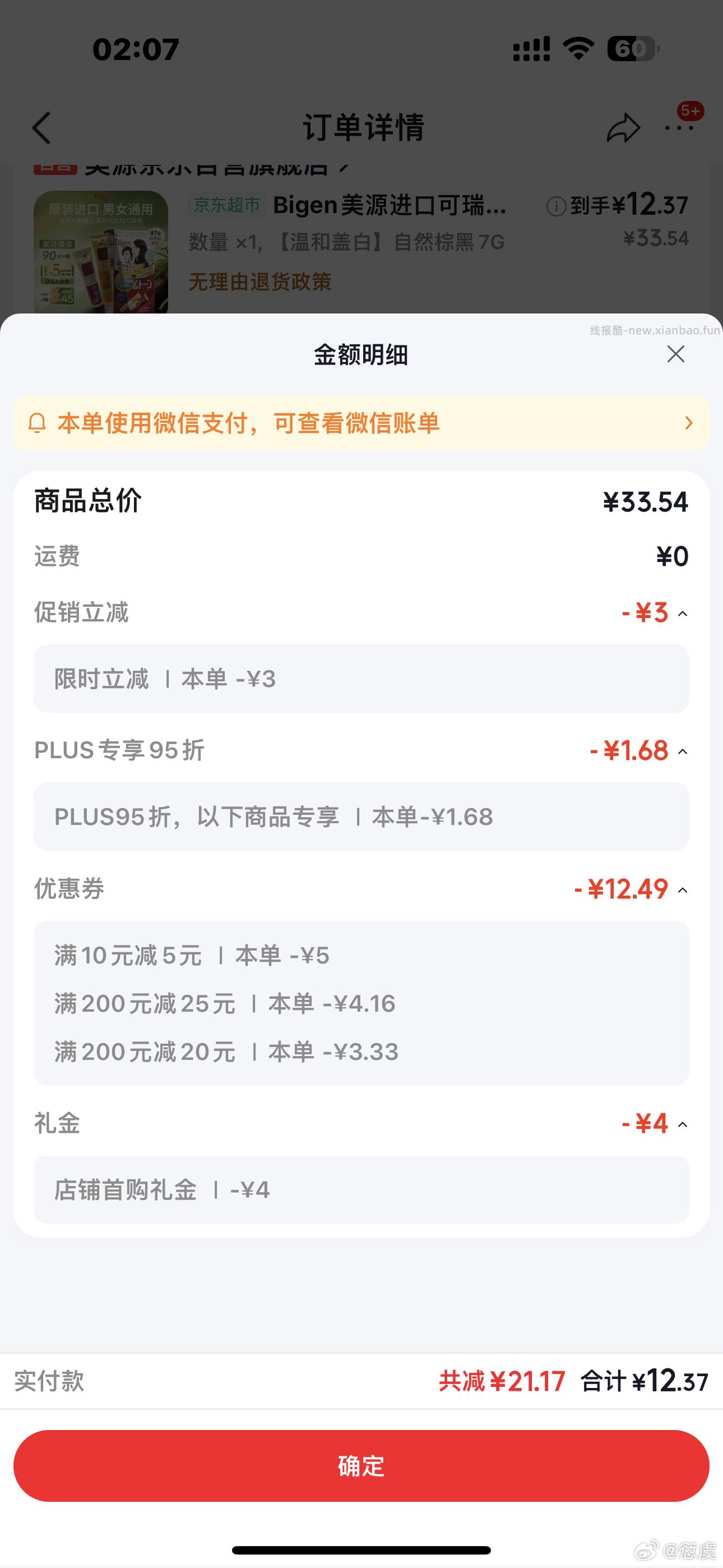Tap the bell icon on the WeChat payment banner
The height and width of the screenshot is (1568, 723).
tap(38, 421)
